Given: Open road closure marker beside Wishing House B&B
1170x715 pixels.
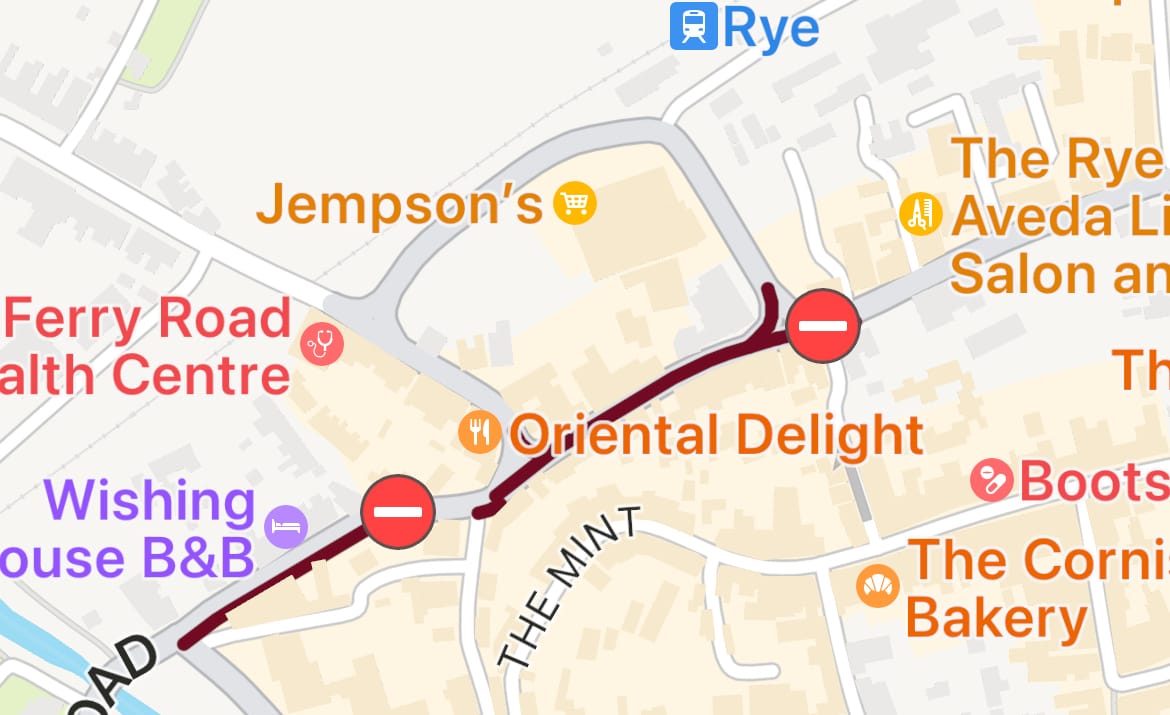Looking at the screenshot, I should [398, 512].
